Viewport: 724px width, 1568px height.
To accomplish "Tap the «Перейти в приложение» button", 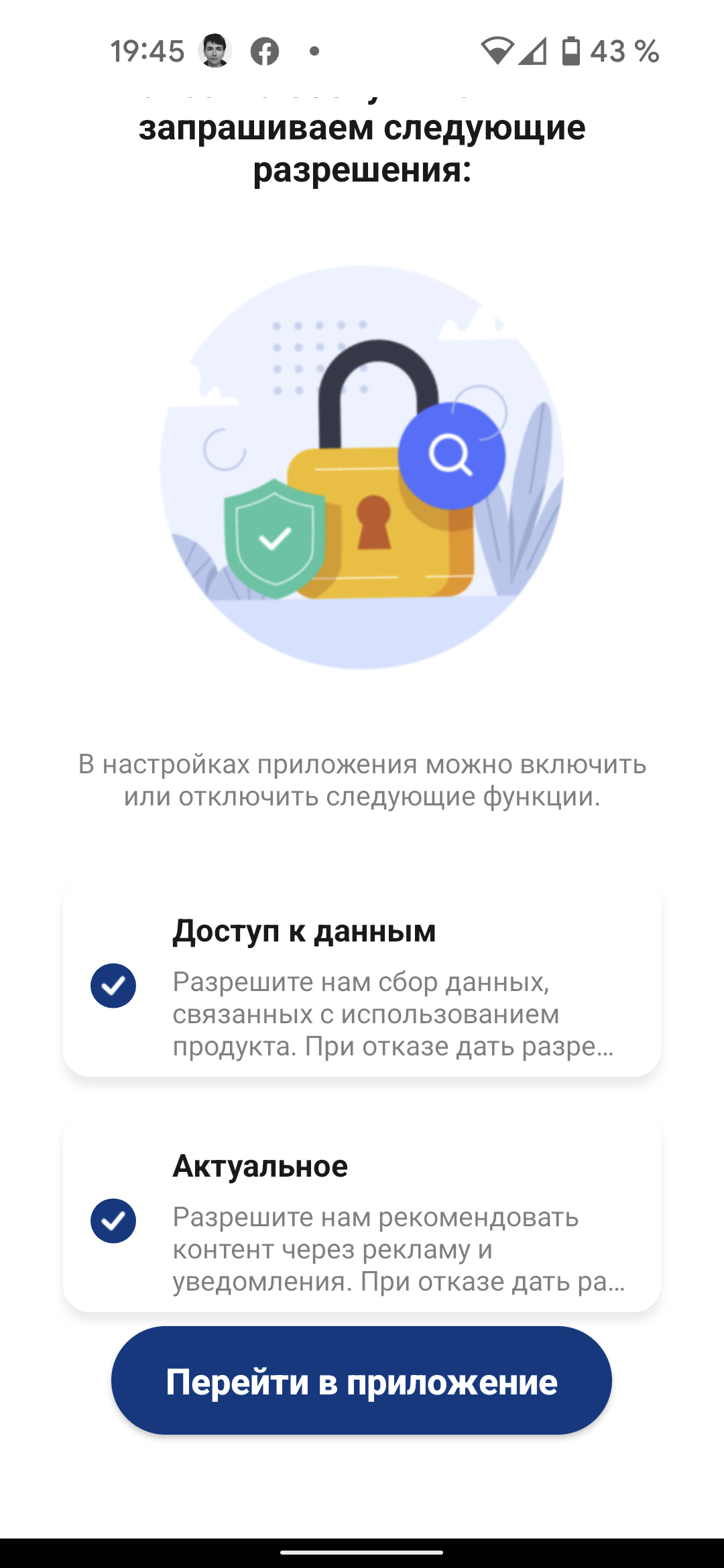I will [x=361, y=1381].
